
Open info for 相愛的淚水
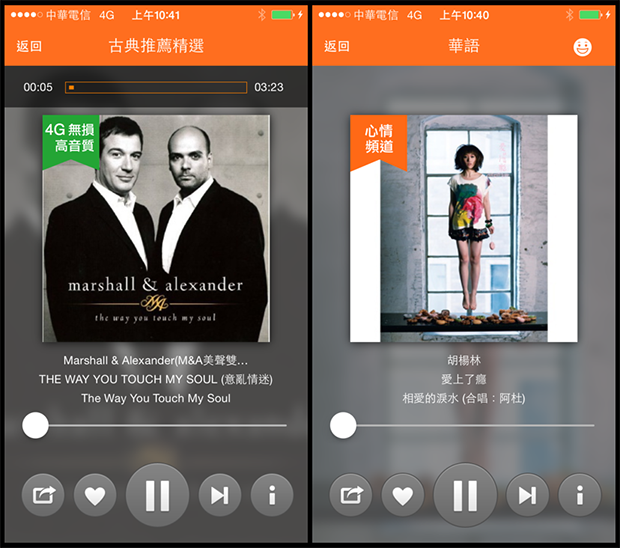point(580,494)
